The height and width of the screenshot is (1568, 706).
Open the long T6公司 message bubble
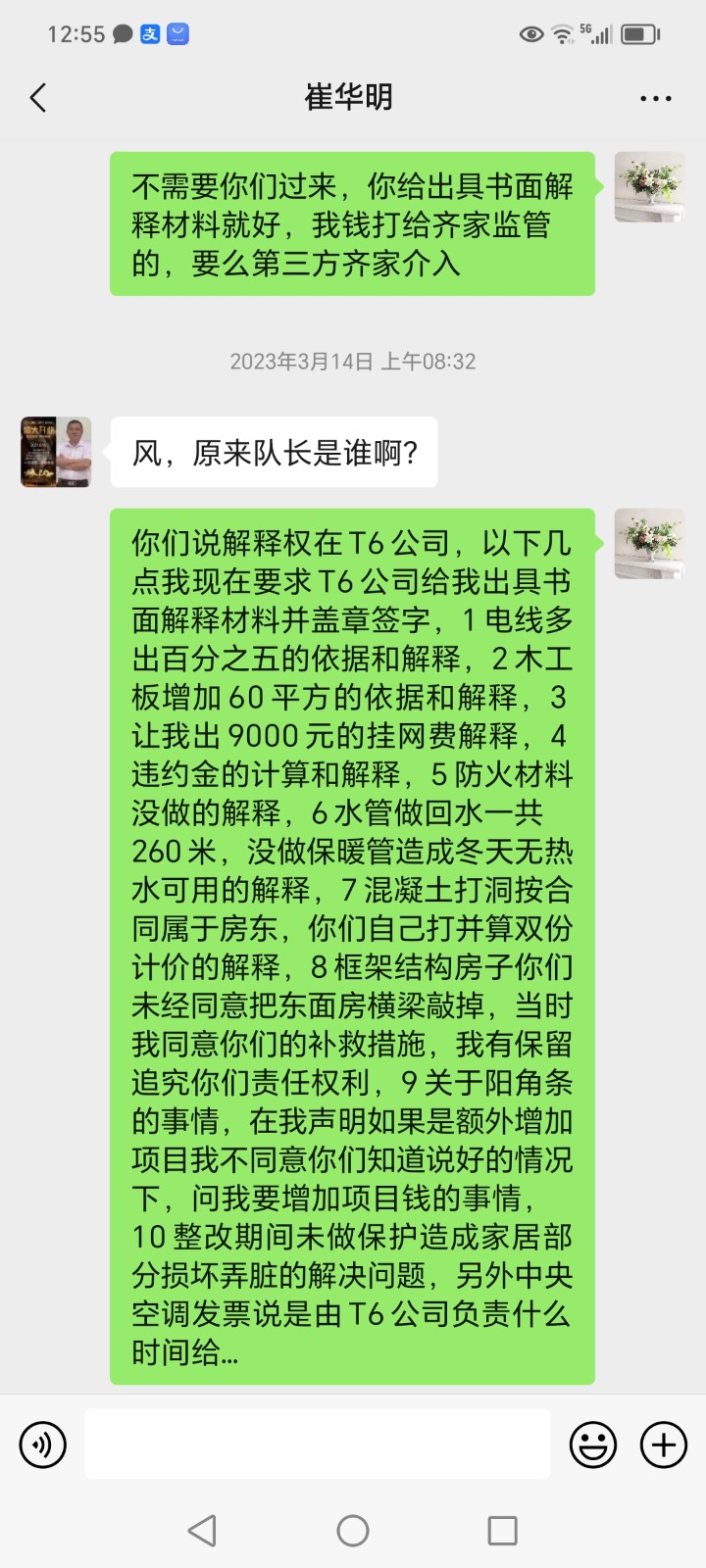352,946
